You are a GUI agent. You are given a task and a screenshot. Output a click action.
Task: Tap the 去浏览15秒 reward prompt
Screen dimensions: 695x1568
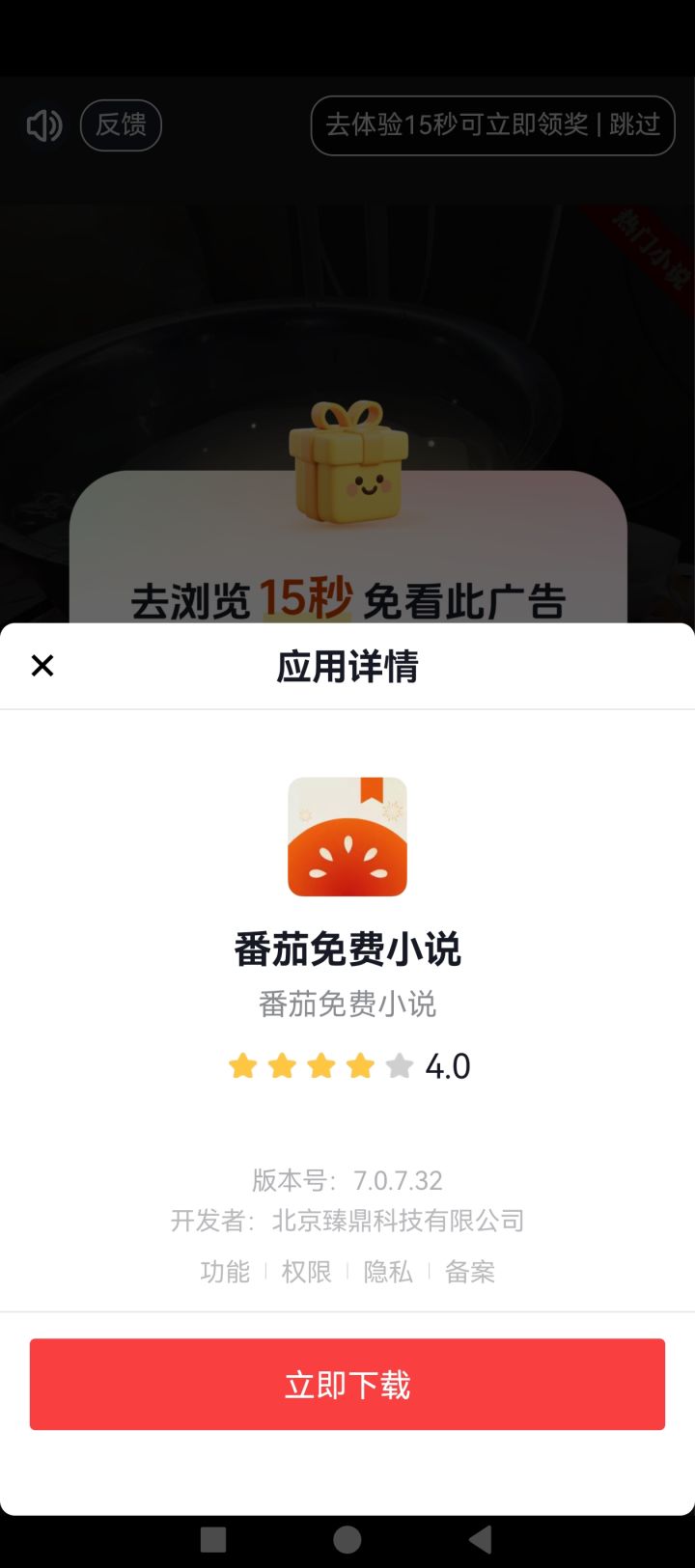pyautogui.click(x=347, y=599)
